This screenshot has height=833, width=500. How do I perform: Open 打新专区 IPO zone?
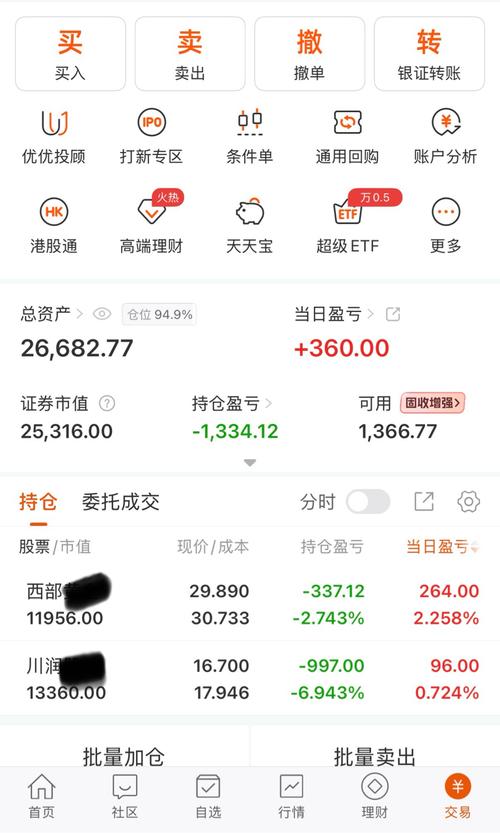tap(151, 136)
